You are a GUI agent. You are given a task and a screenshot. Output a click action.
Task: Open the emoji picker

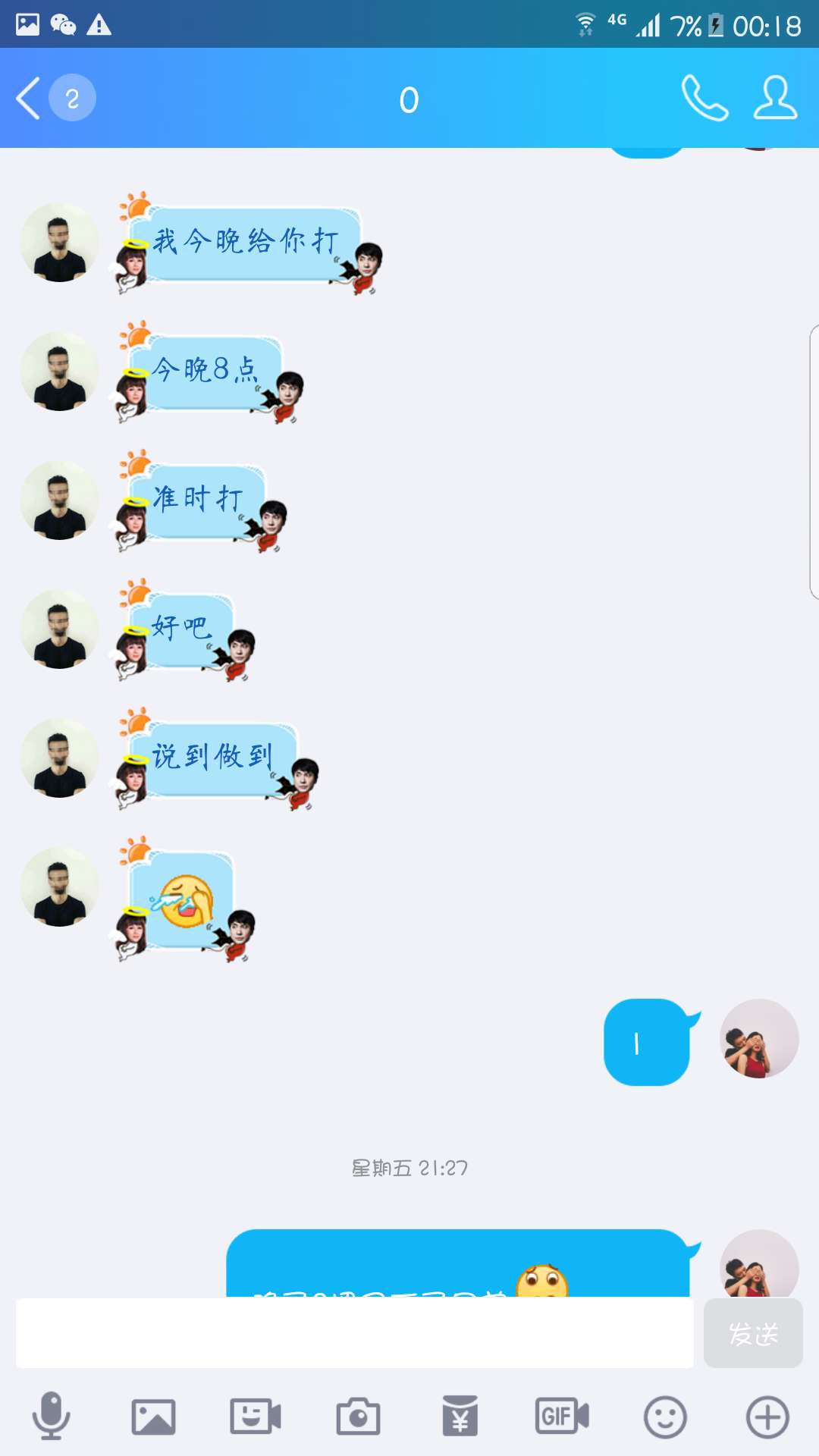(665, 1417)
